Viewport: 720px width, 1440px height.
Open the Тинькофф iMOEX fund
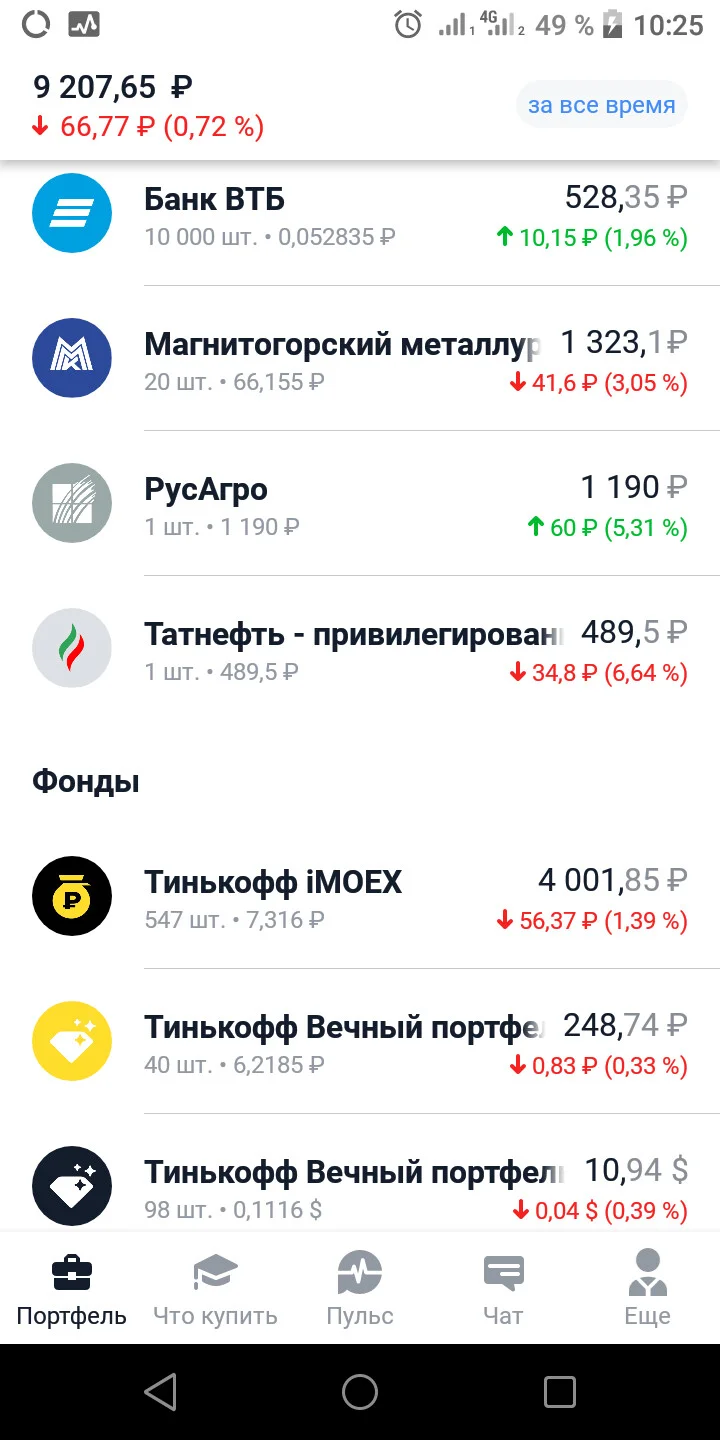[360, 896]
